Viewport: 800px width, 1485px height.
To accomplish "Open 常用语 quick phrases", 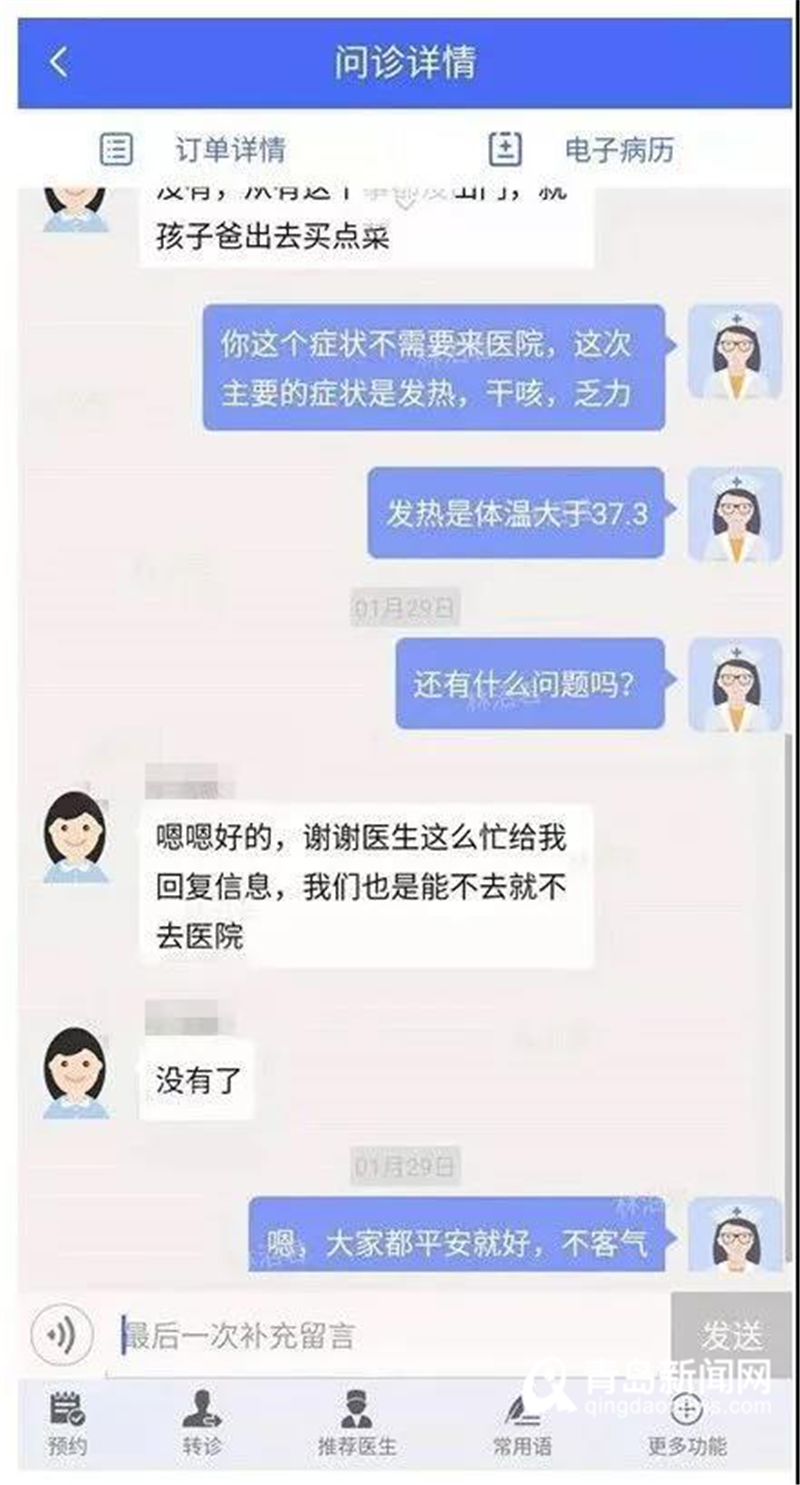I will click(521, 1423).
